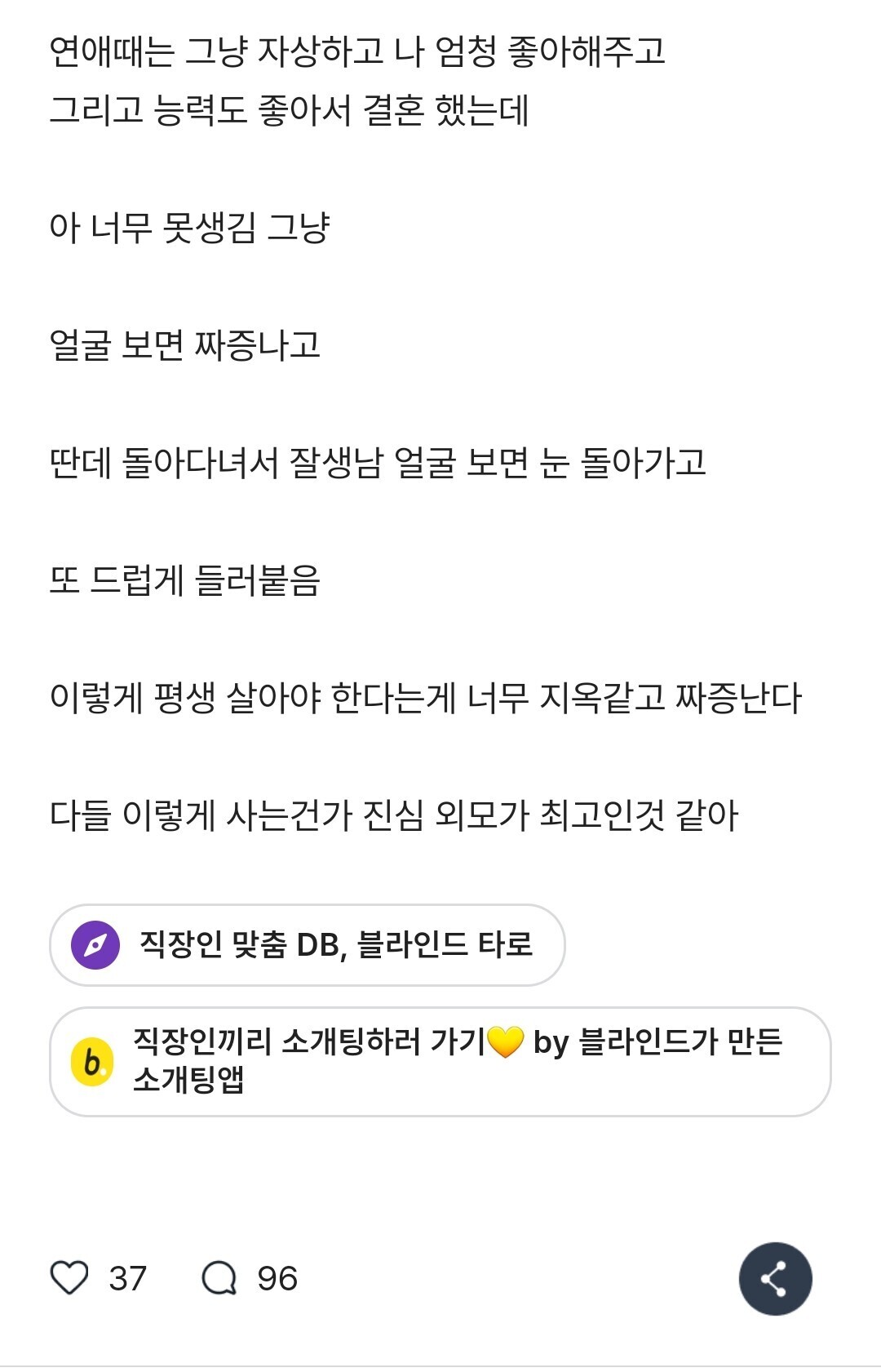
Task: Open the 직장인끼리 소개팅하러 가기 banner
Action: tap(440, 1061)
